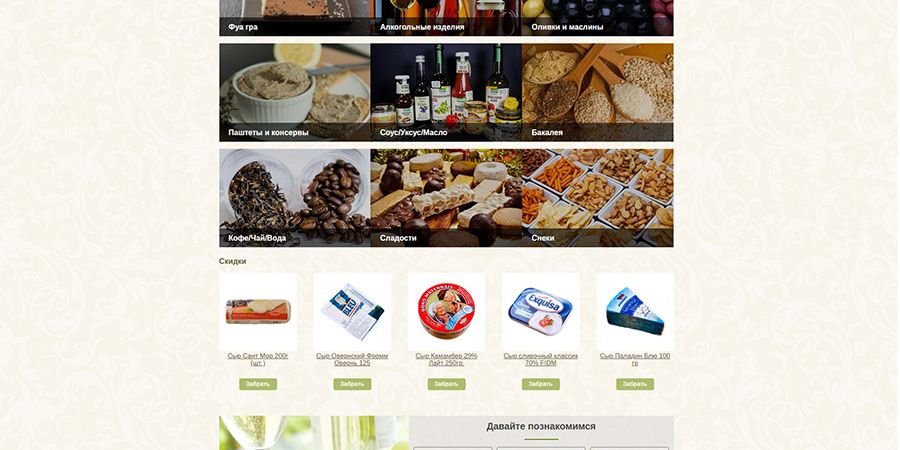Open the Сыр Паладин Блю link
The width and height of the screenshot is (900, 450).
pyautogui.click(x=635, y=359)
